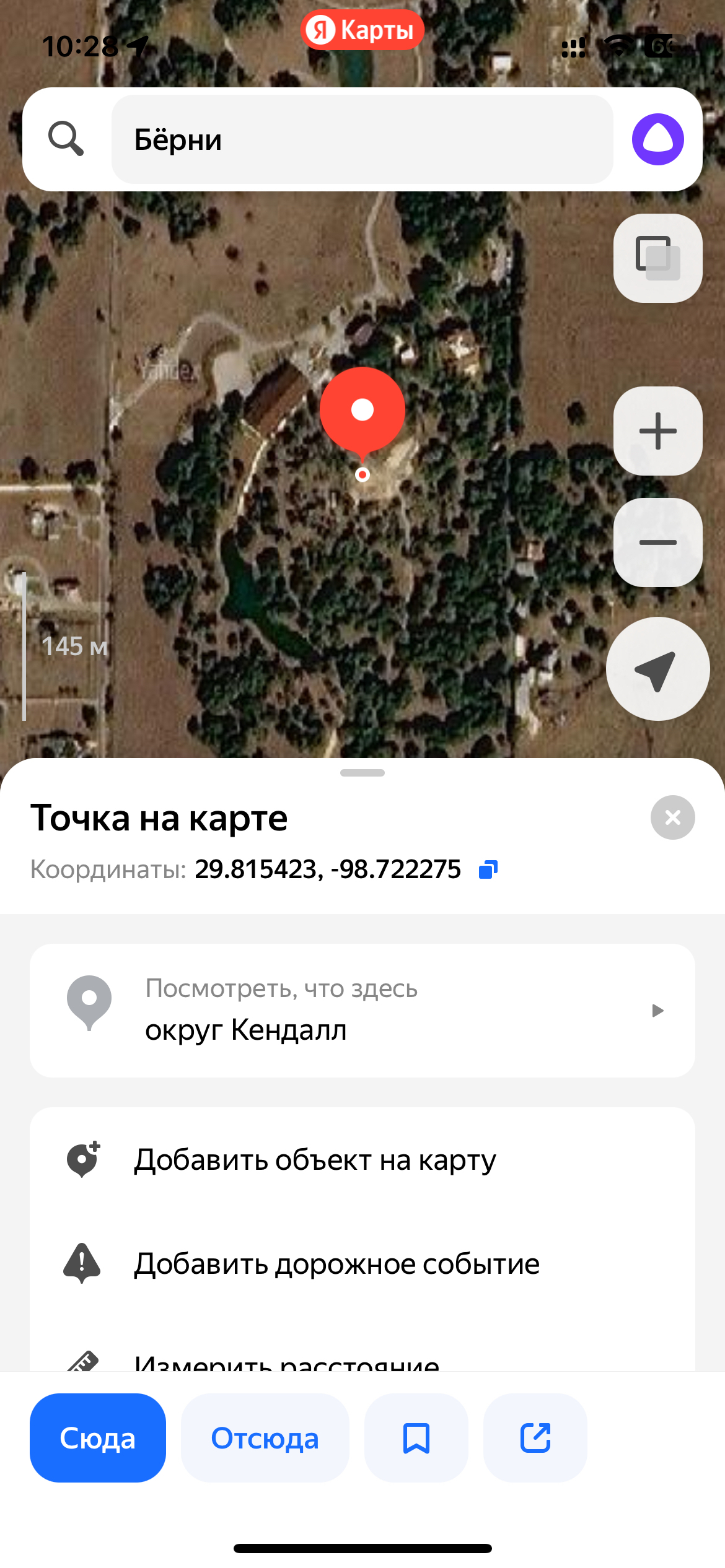Viewport: 725px width, 1568px height.
Task: Open the map layers selector
Action: [x=657, y=258]
